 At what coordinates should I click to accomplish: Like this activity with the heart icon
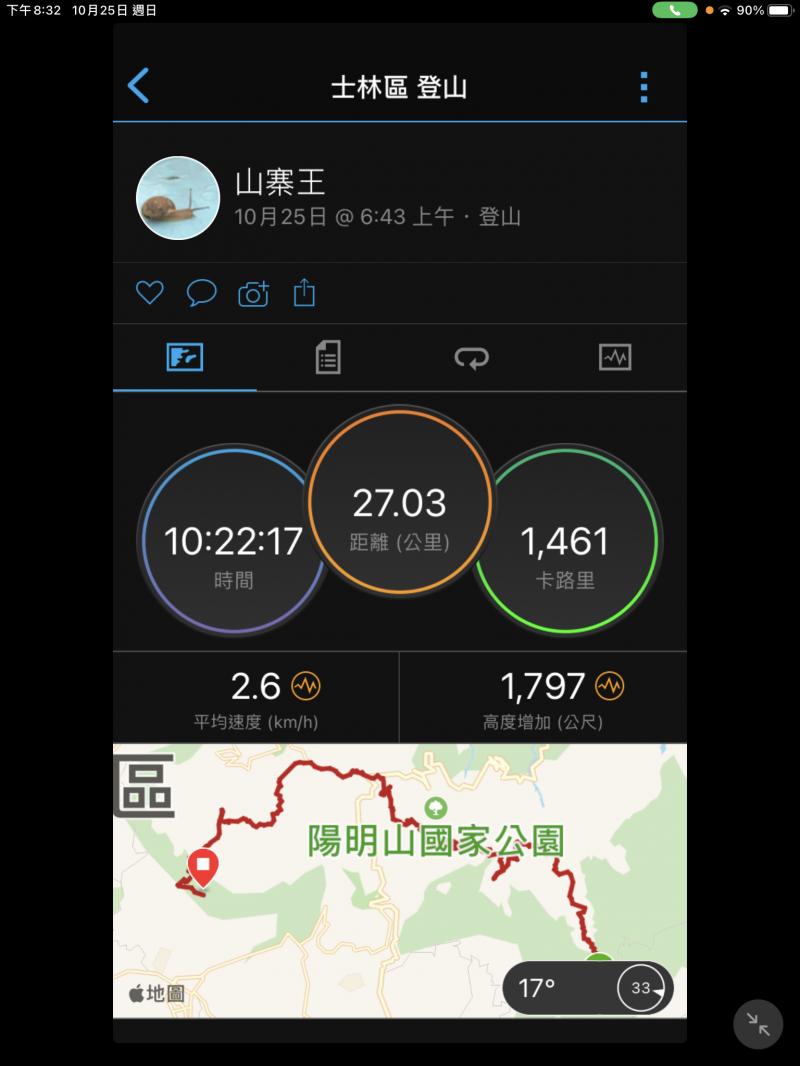tap(149, 293)
